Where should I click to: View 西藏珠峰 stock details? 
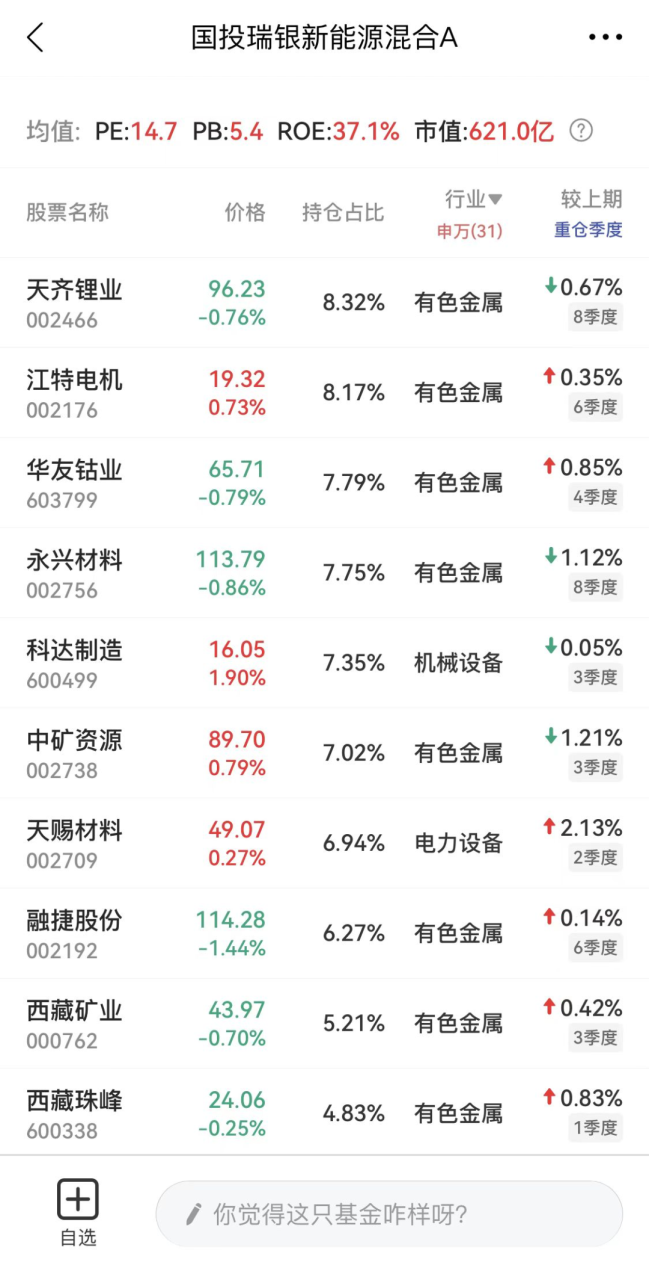click(324, 1112)
